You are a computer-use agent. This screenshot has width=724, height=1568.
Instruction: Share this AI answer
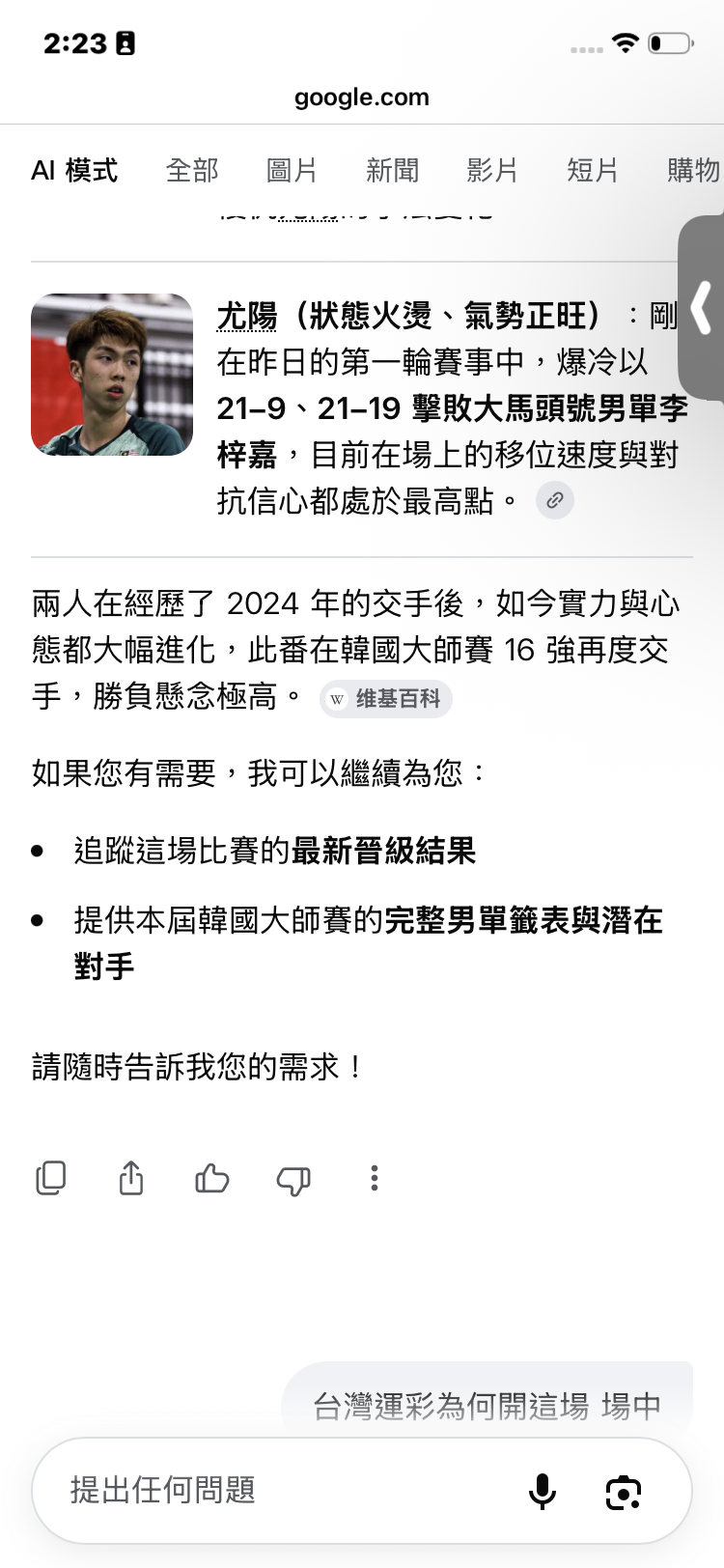point(131,1178)
